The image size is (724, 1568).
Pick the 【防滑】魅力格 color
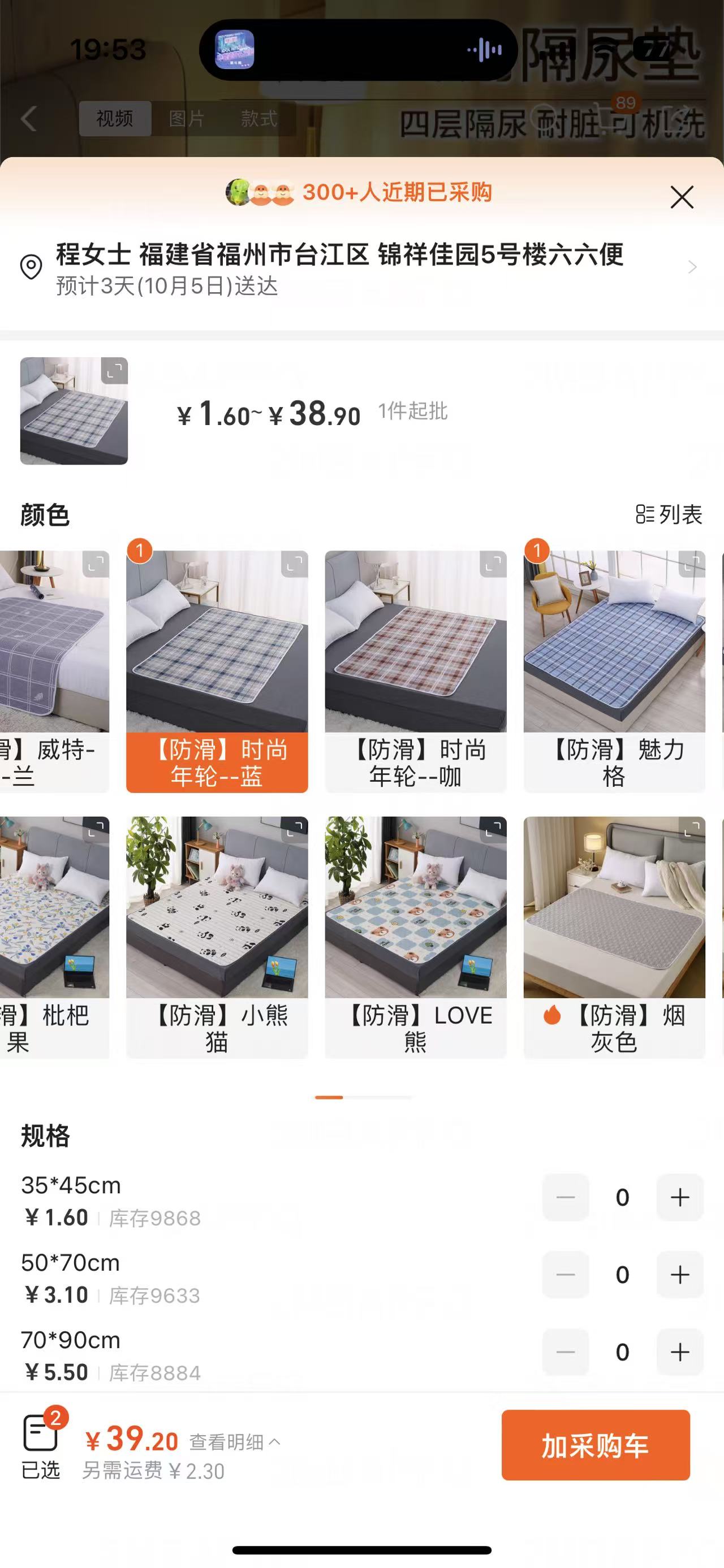coord(614,671)
